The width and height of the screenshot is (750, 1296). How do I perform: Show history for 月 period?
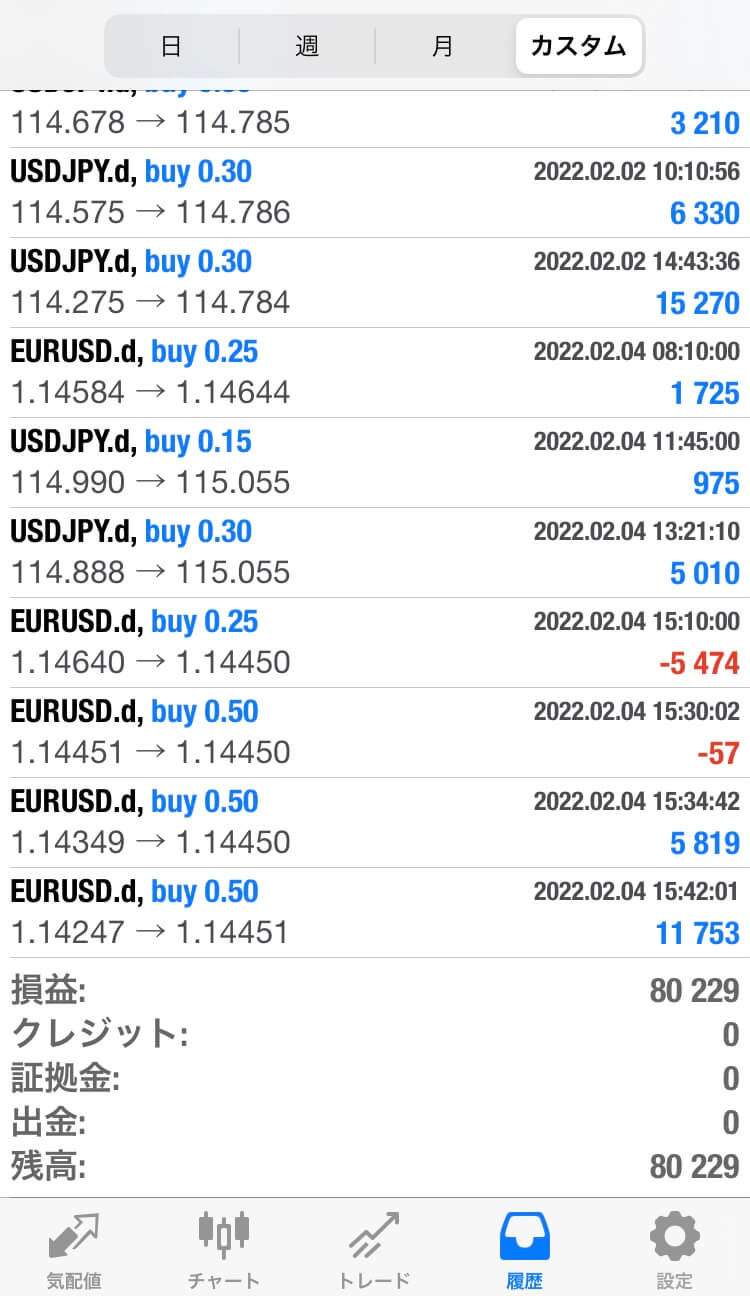coord(443,46)
